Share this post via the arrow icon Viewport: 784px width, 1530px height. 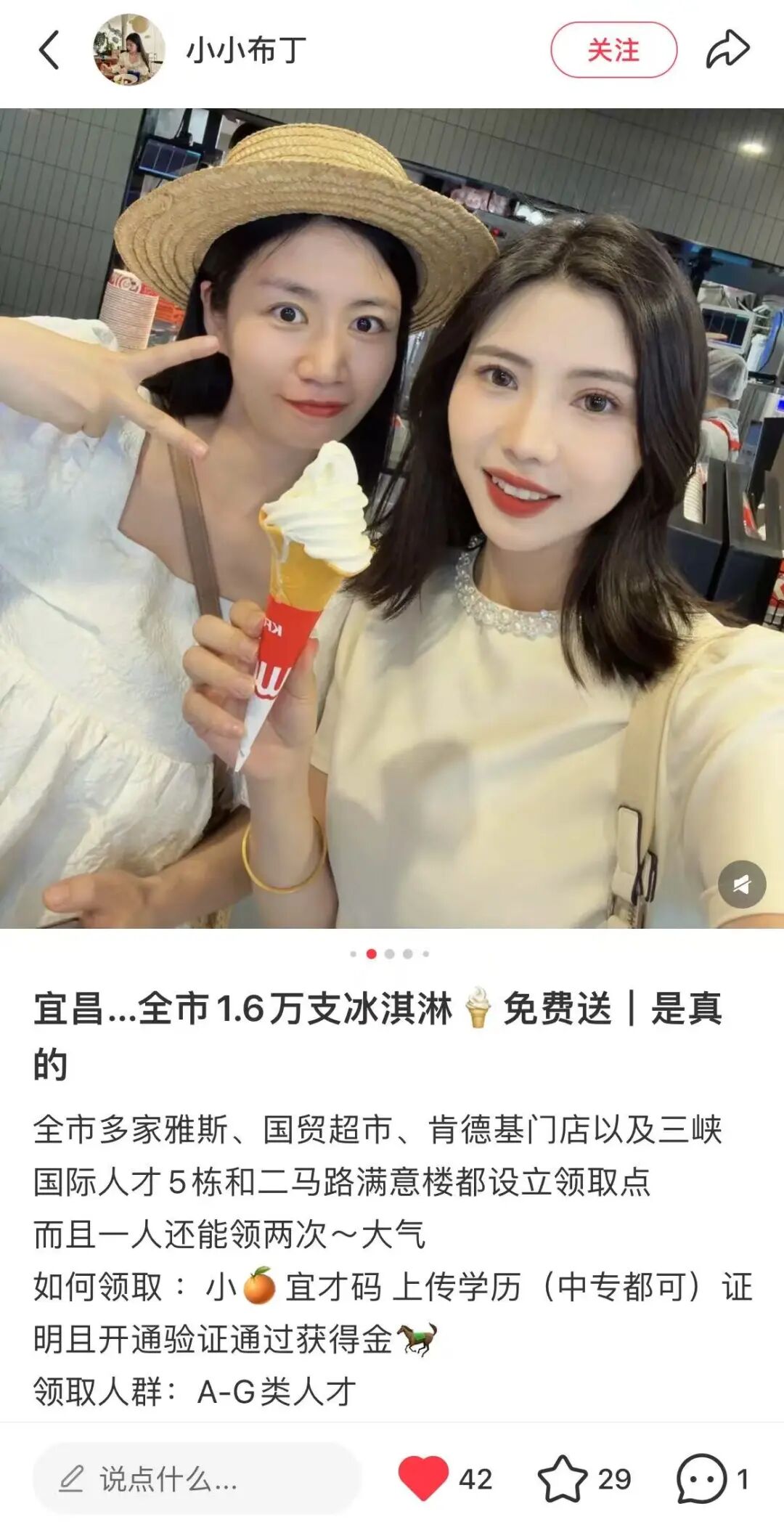(727, 50)
